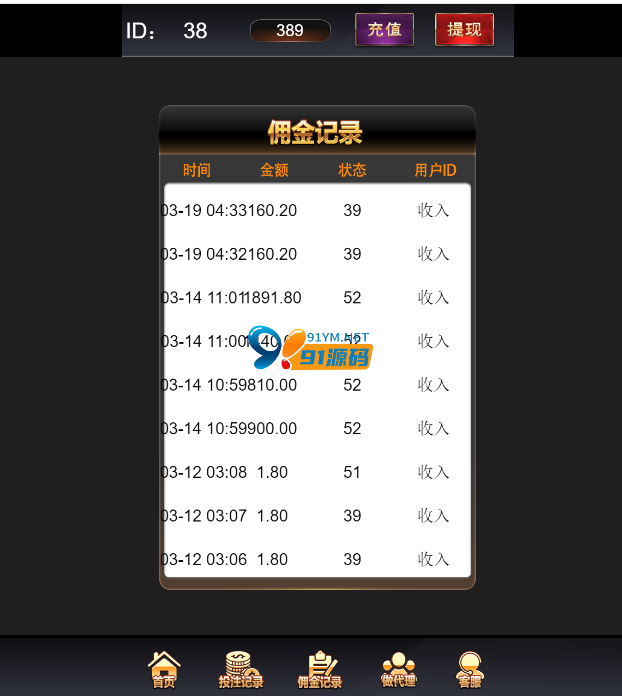622x696 pixels.
Task: Tap the 充值 recharge button
Action: tap(384, 30)
